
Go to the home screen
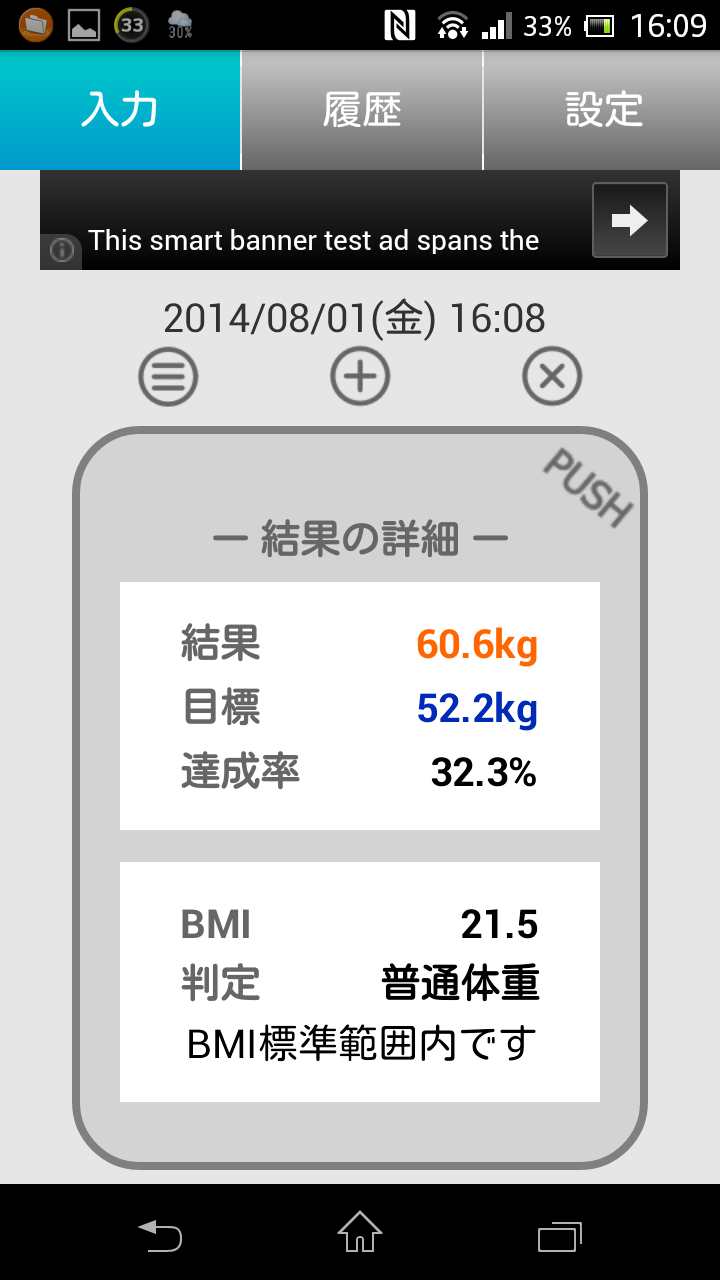pos(360,1232)
